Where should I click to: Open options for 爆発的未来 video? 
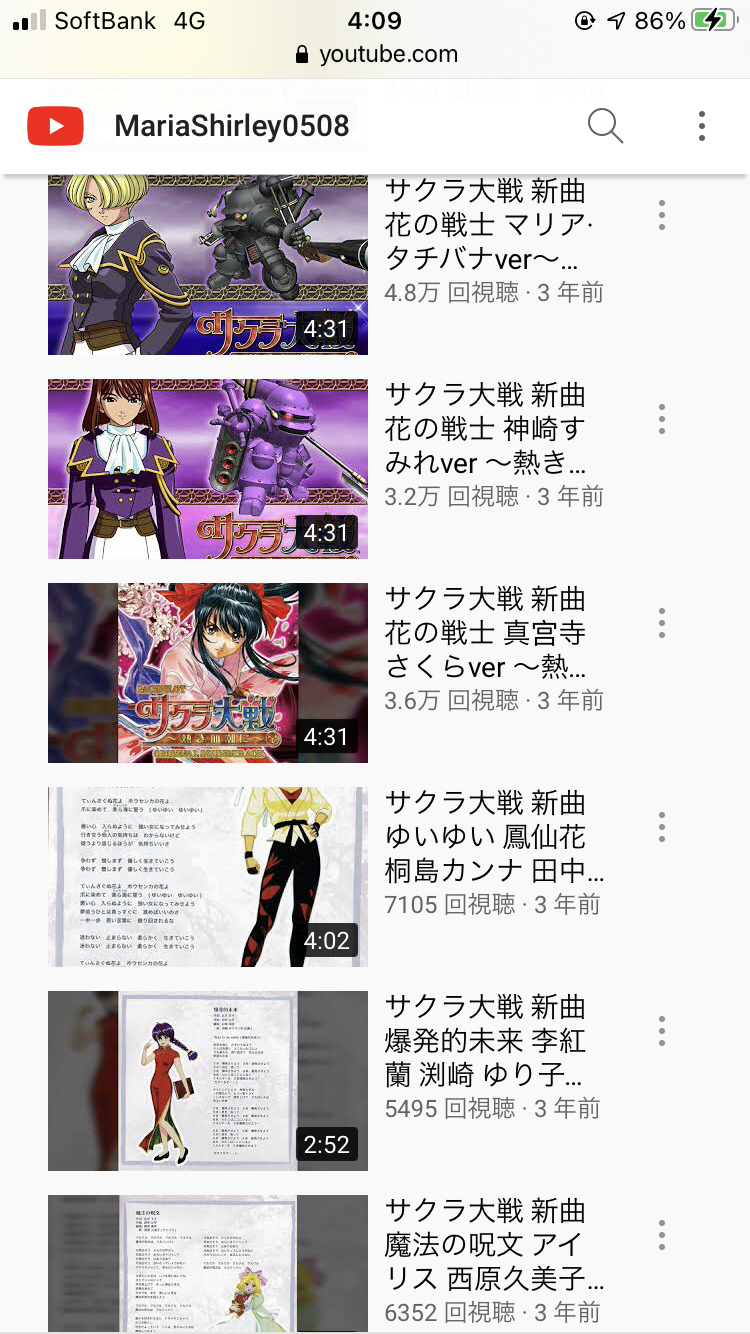point(662,1031)
